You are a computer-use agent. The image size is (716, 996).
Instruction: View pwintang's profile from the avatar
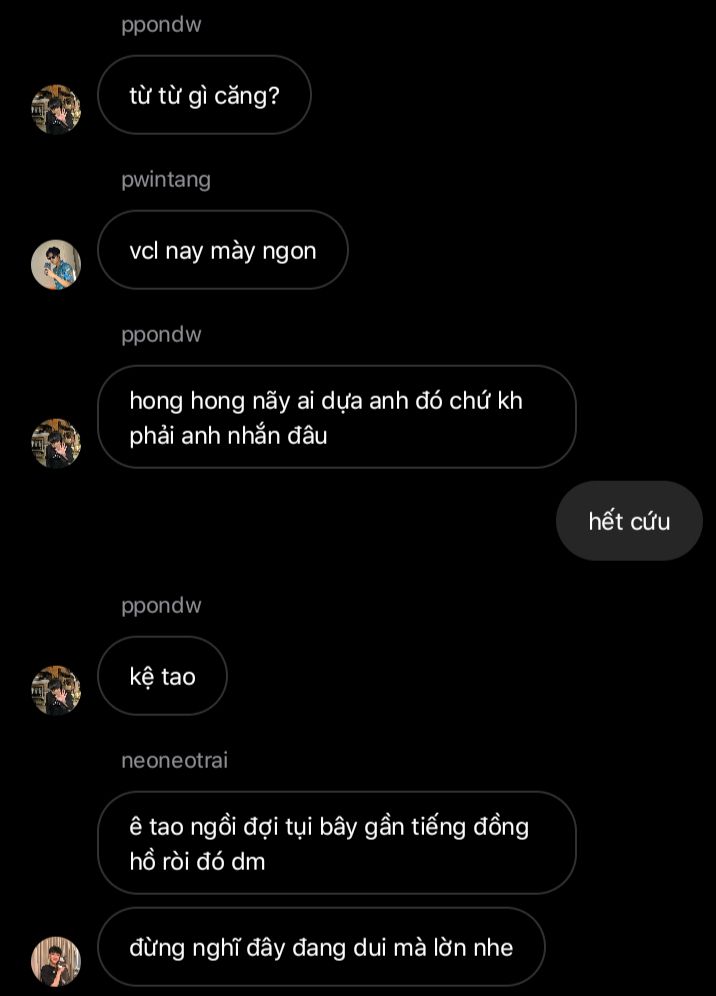tap(56, 264)
